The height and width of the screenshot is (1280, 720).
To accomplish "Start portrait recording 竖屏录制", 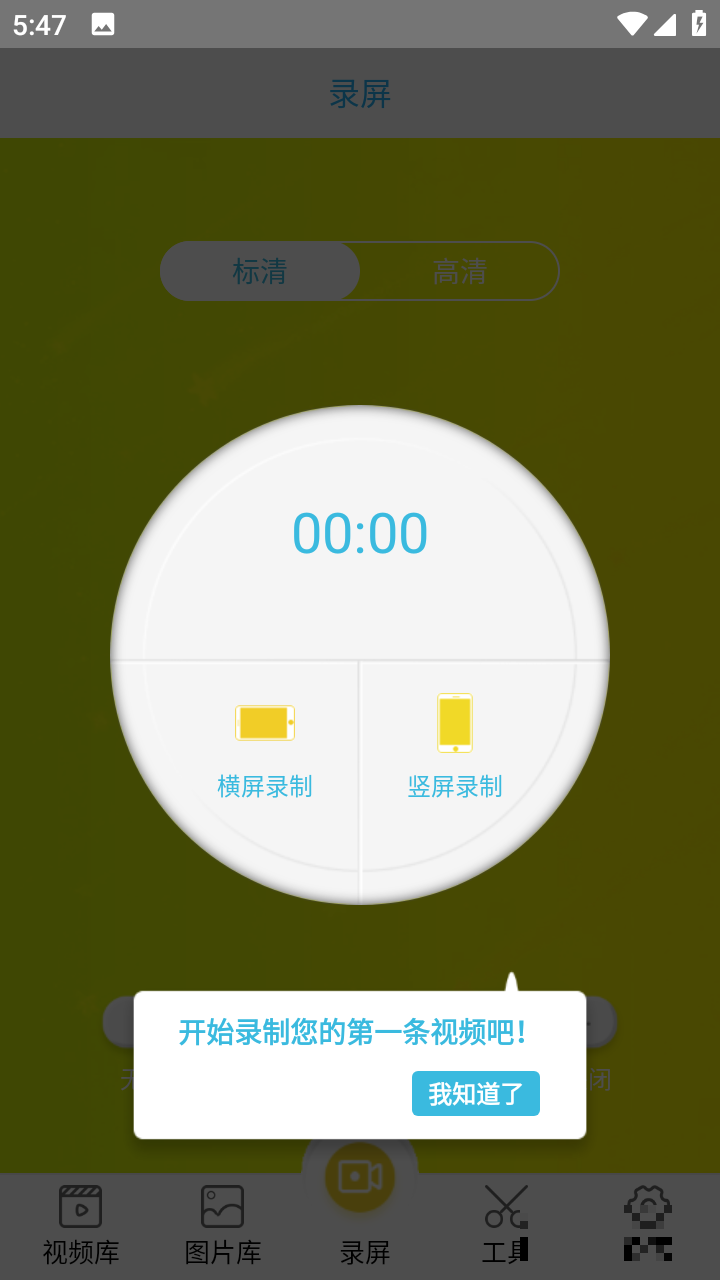I will (x=455, y=745).
